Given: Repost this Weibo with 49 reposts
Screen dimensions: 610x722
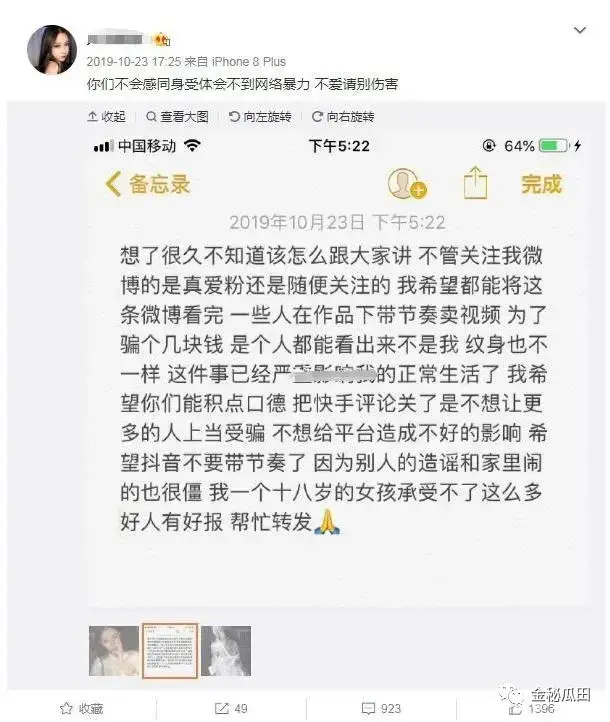Looking at the screenshot, I should click(231, 708).
